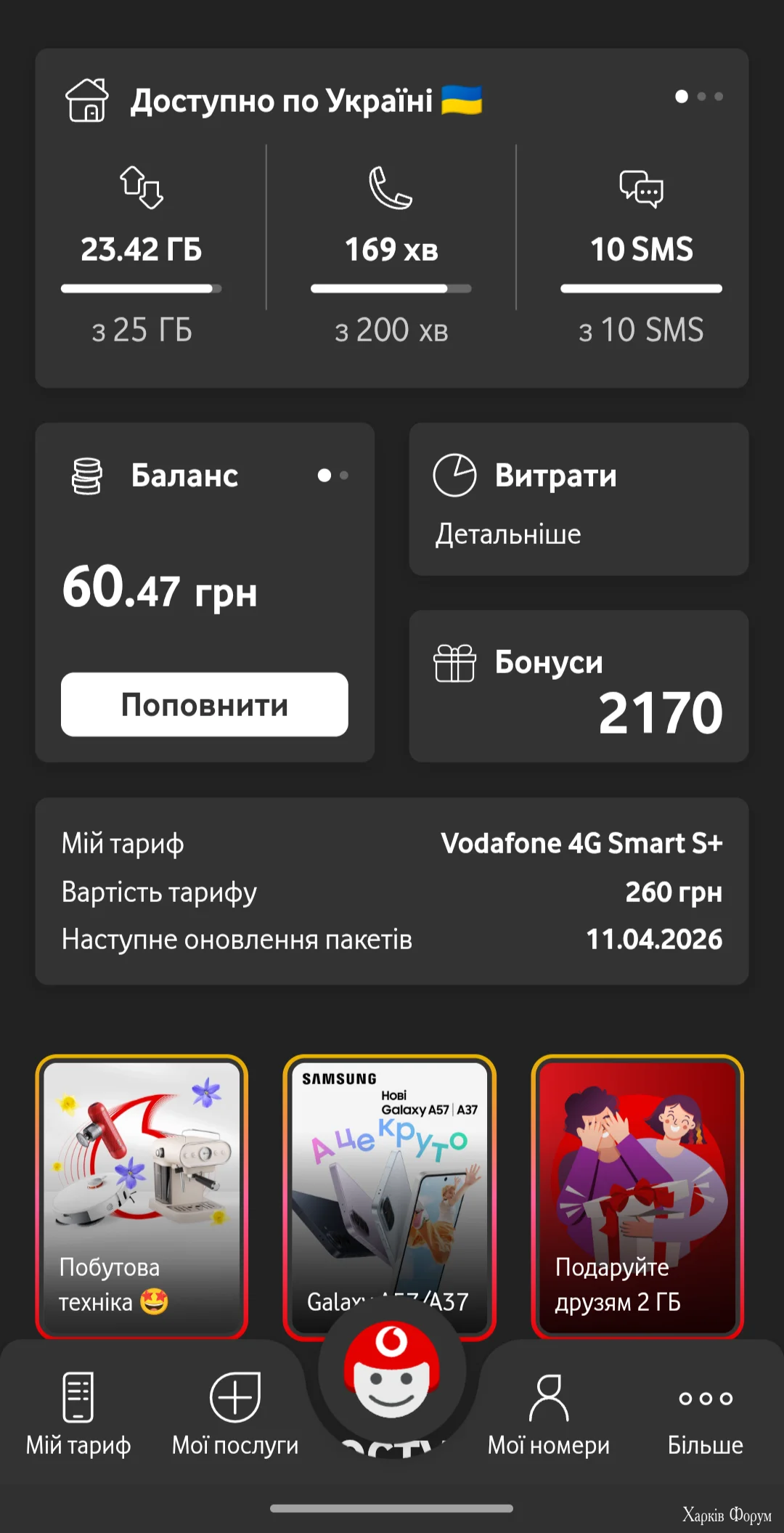Open the Витрати expenses card
This screenshot has height=1533, width=784.
coord(578,500)
